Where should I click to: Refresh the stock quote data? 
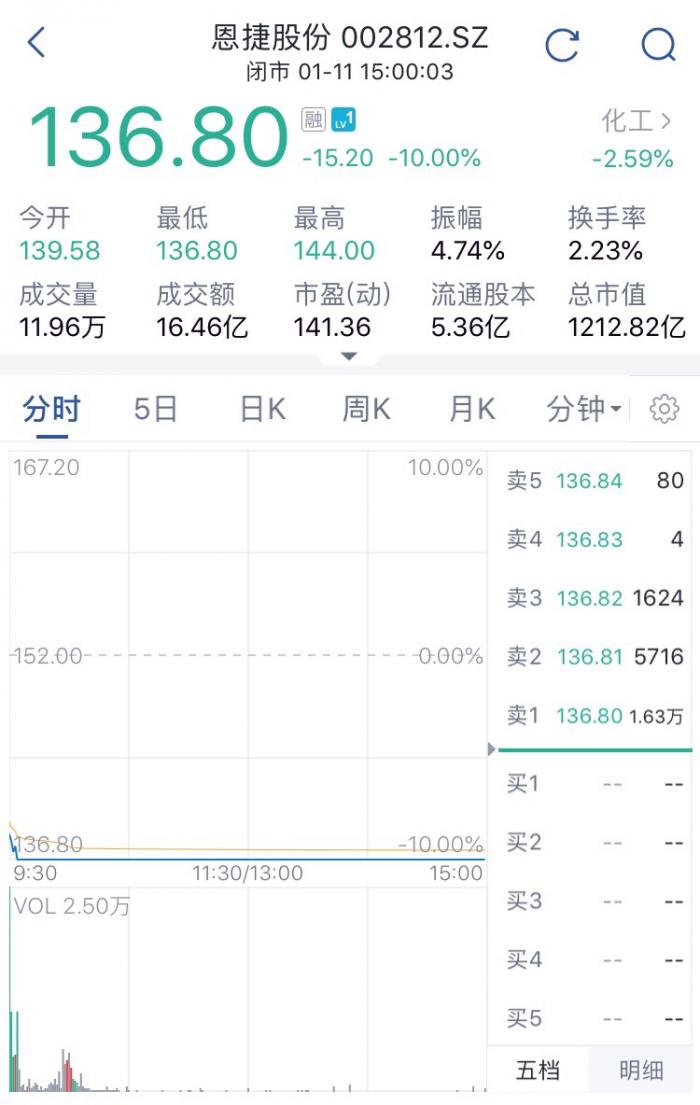coord(562,44)
